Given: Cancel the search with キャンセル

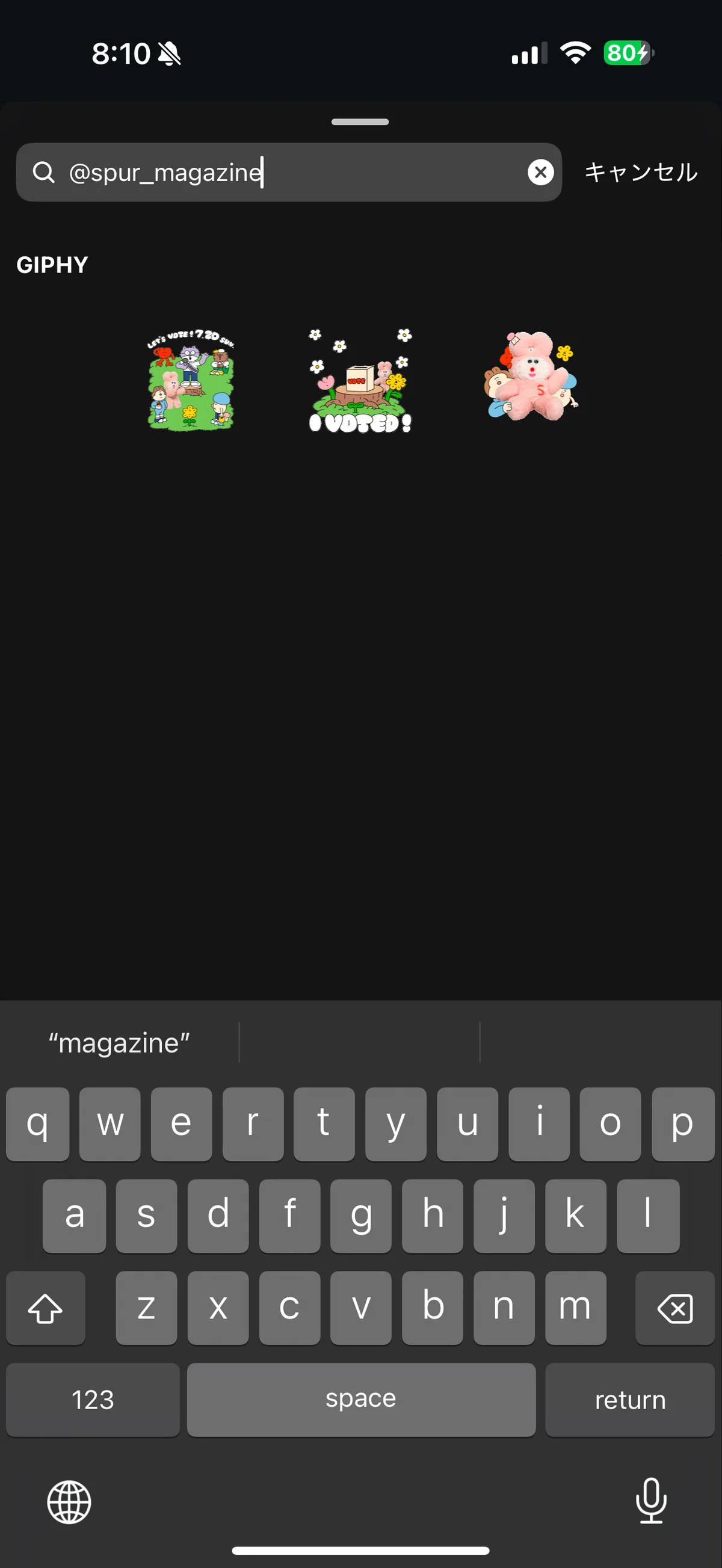Looking at the screenshot, I should 640,172.
